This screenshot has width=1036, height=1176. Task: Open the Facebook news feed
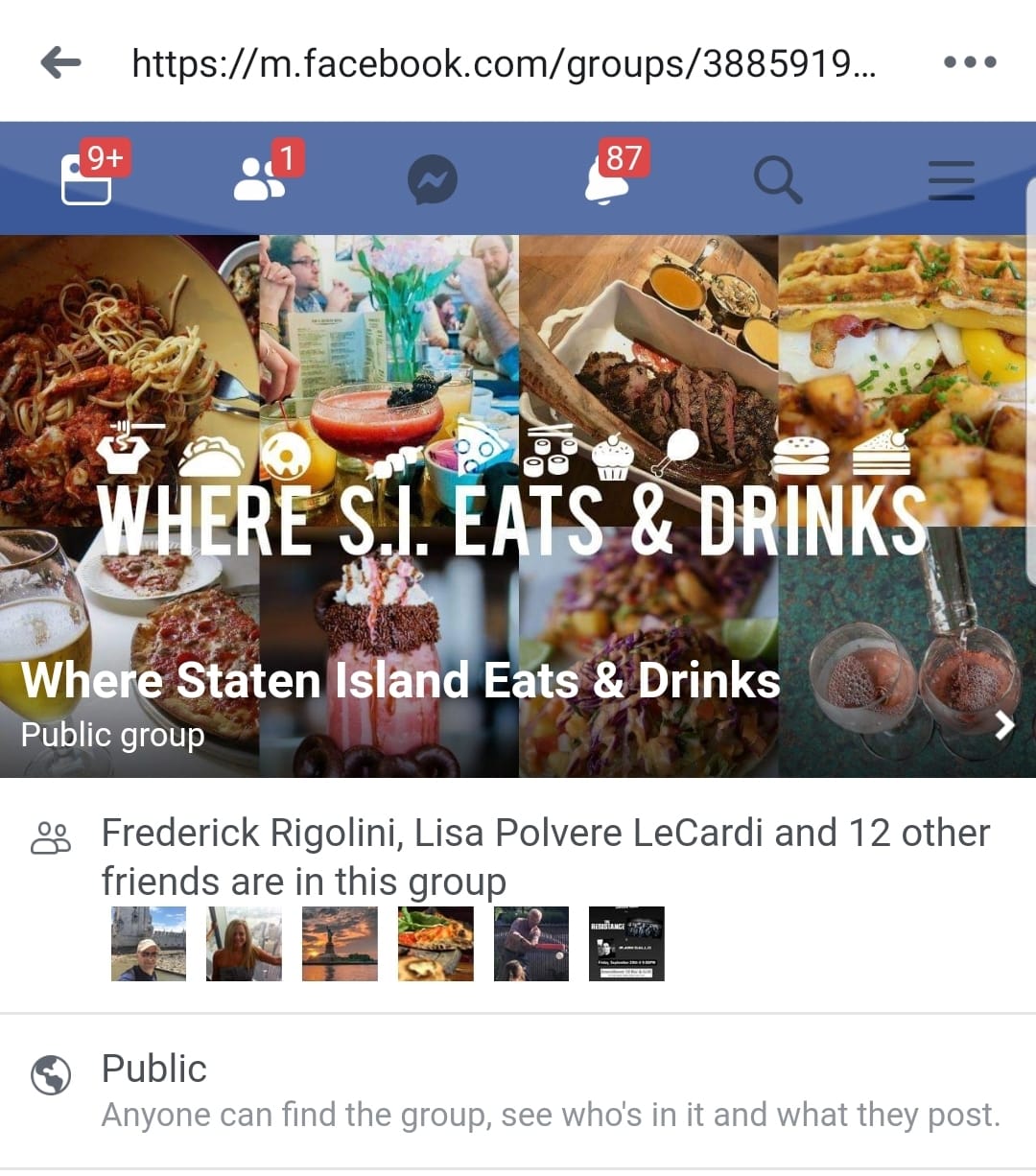86,178
